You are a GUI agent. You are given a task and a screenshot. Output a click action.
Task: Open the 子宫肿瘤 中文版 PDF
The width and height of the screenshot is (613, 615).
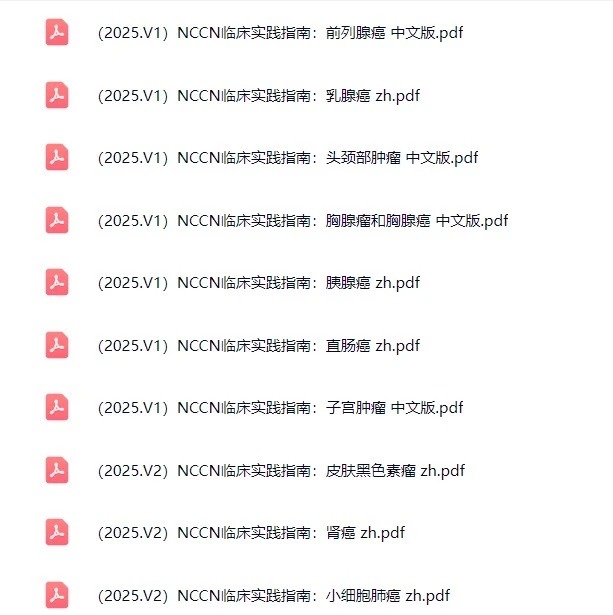[280, 408]
